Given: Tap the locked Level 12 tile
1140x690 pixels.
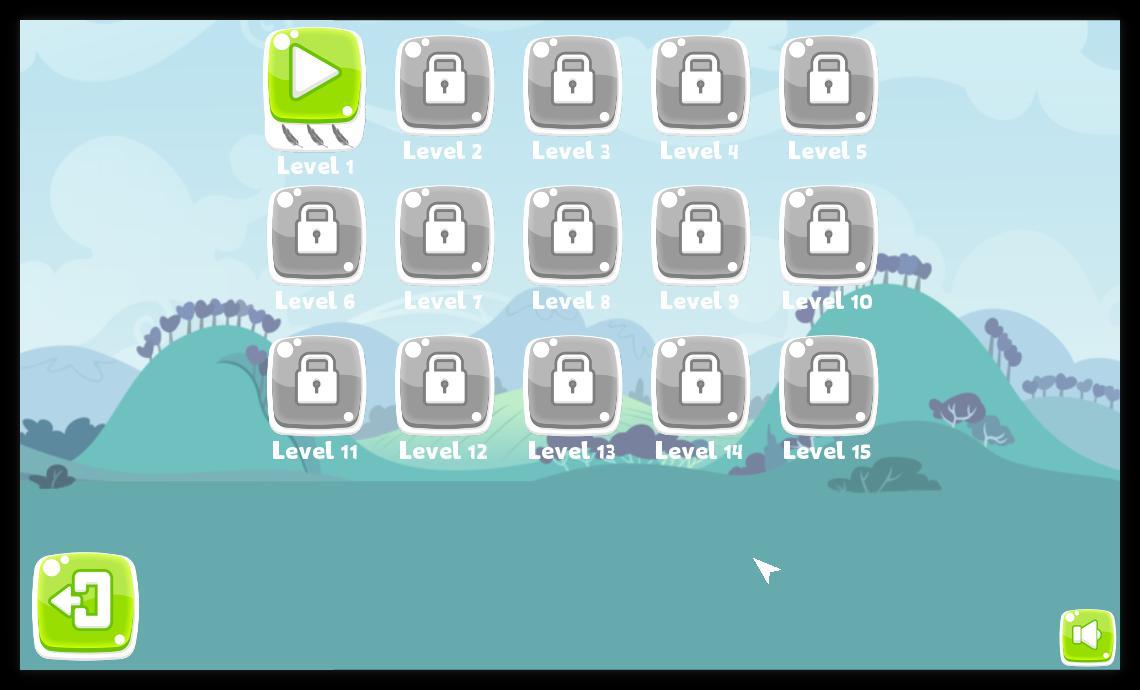Looking at the screenshot, I should click(x=444, y=384).
